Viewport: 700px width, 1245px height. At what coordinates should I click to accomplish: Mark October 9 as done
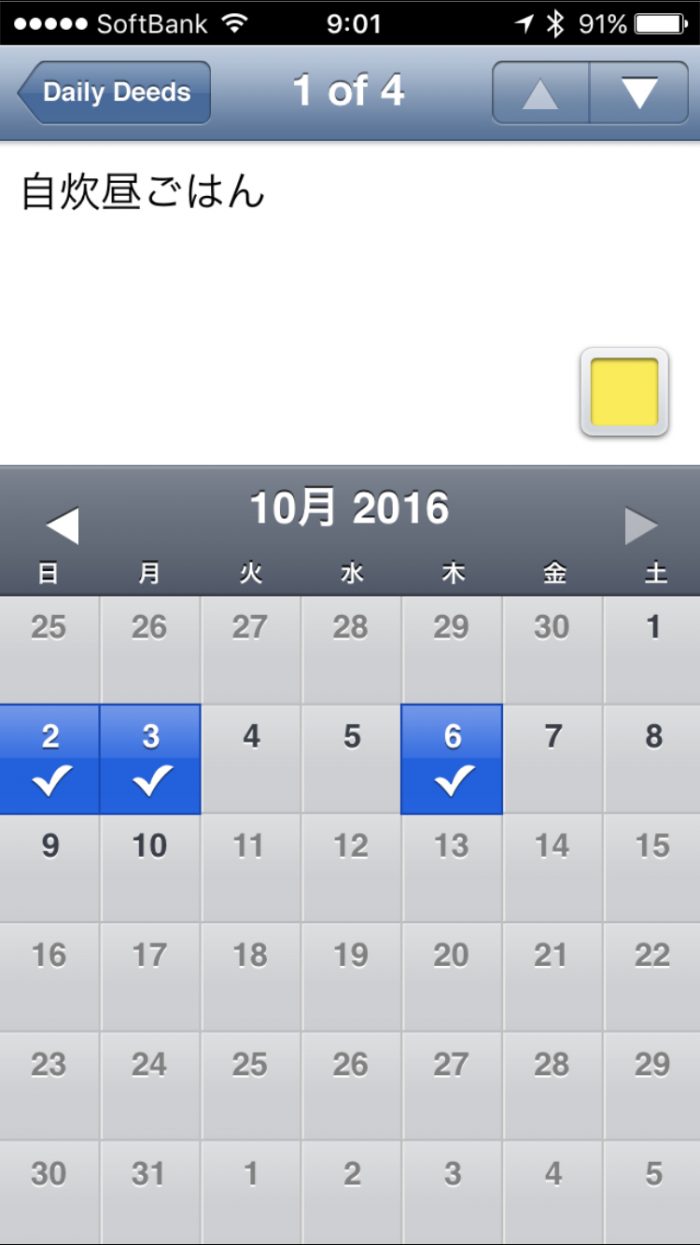point(50,867)
